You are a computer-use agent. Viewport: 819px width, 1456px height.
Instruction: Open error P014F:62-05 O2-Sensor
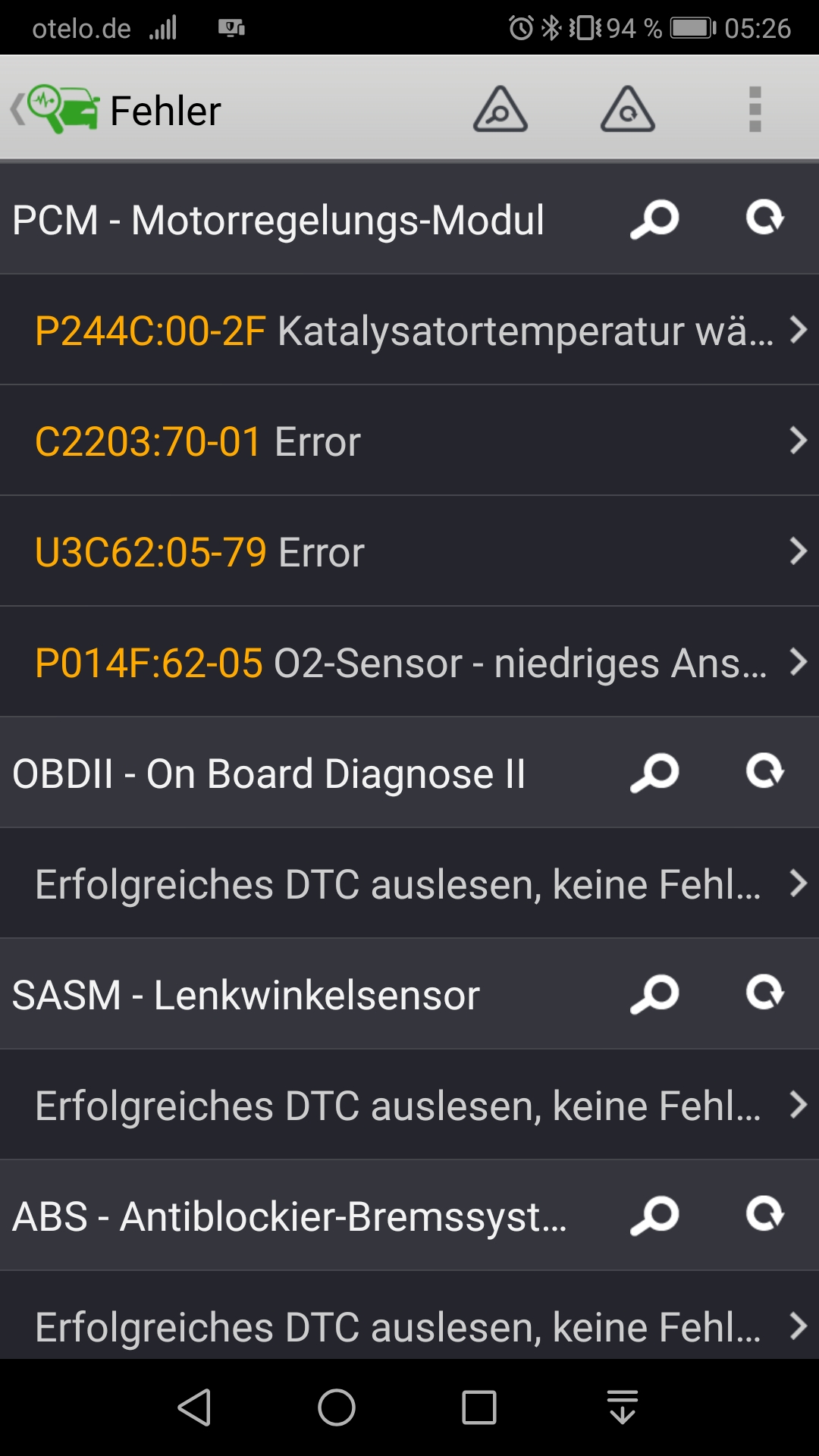coord(409,663)
